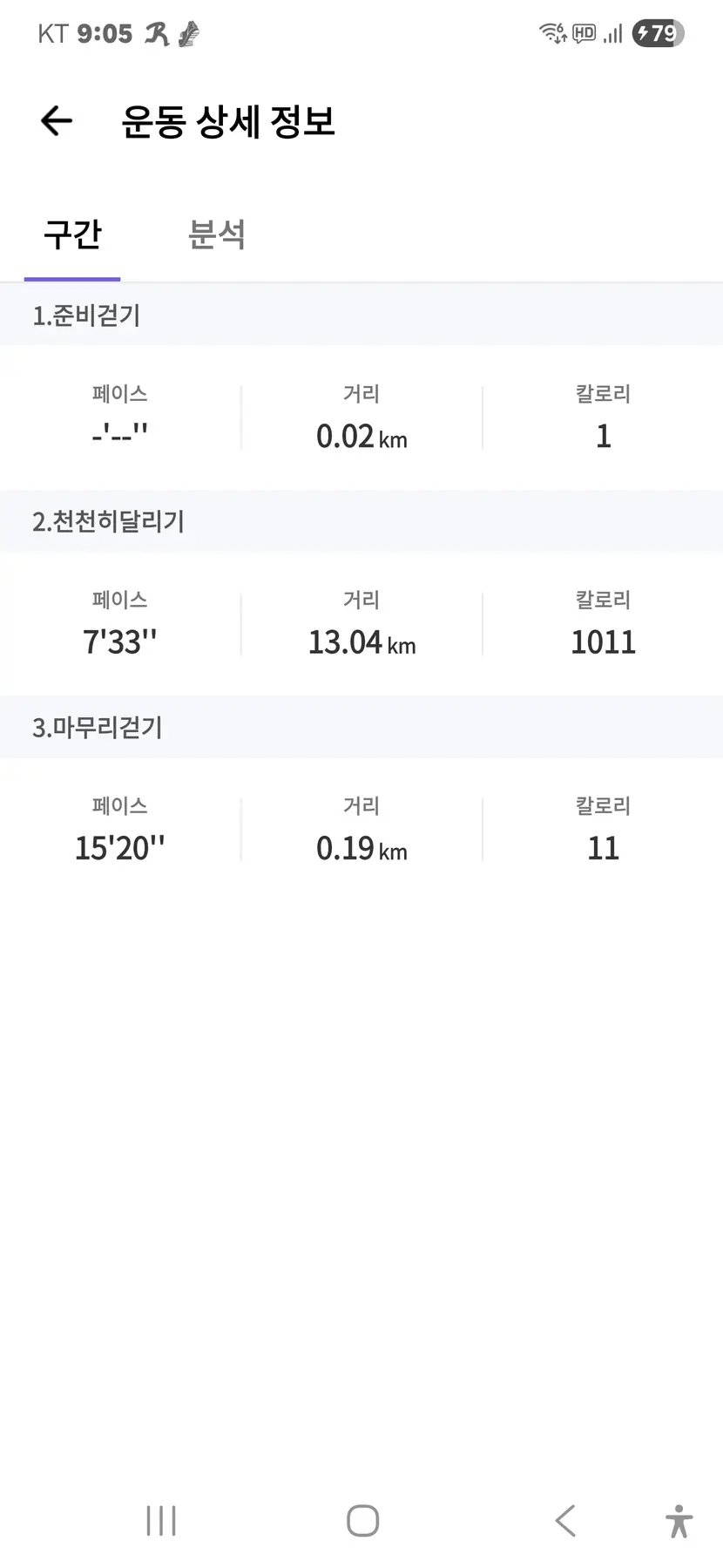Go to the home screen
Image resolution: width=723 pixels, height=1568 pixels.
click(362, 1521)
